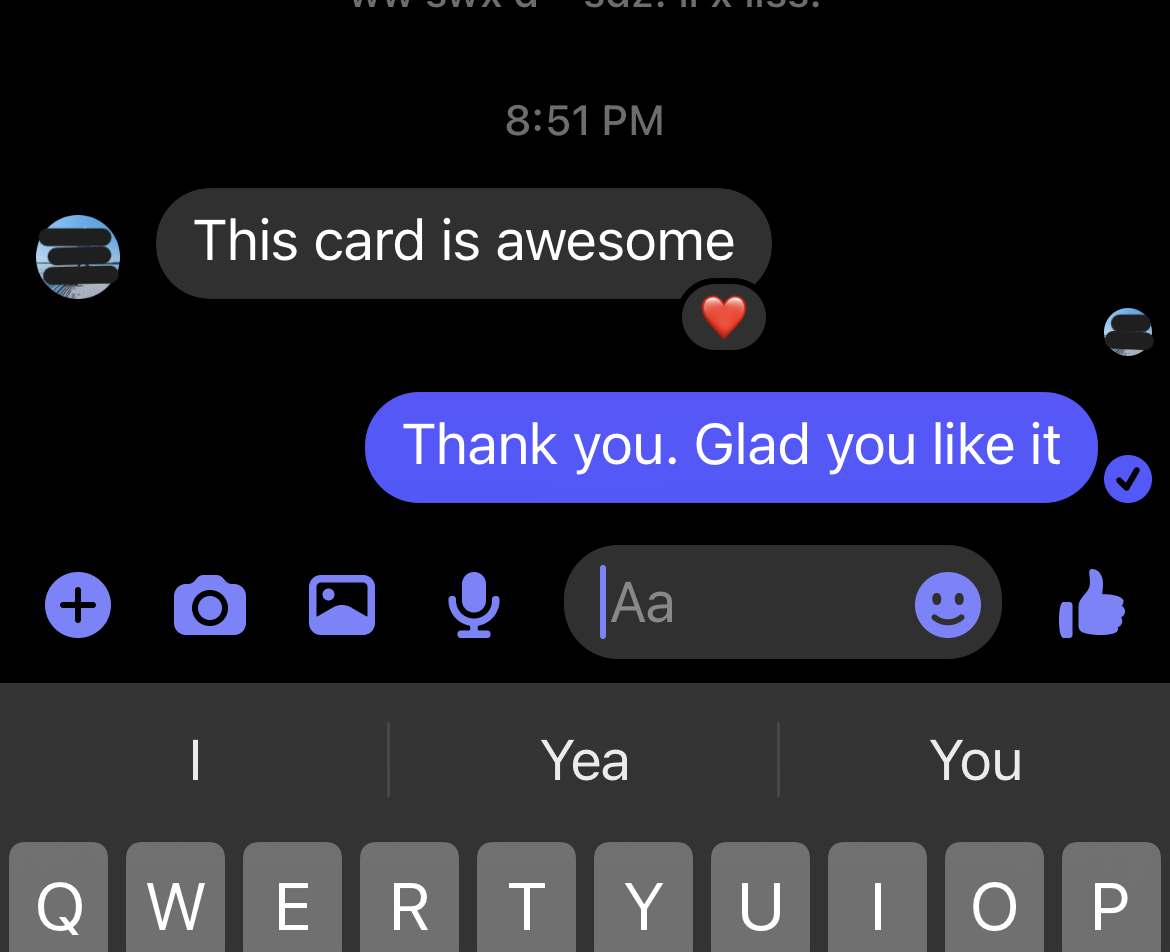Hit the T key on the keyboard
The image size is (1170, 952).
526,903
